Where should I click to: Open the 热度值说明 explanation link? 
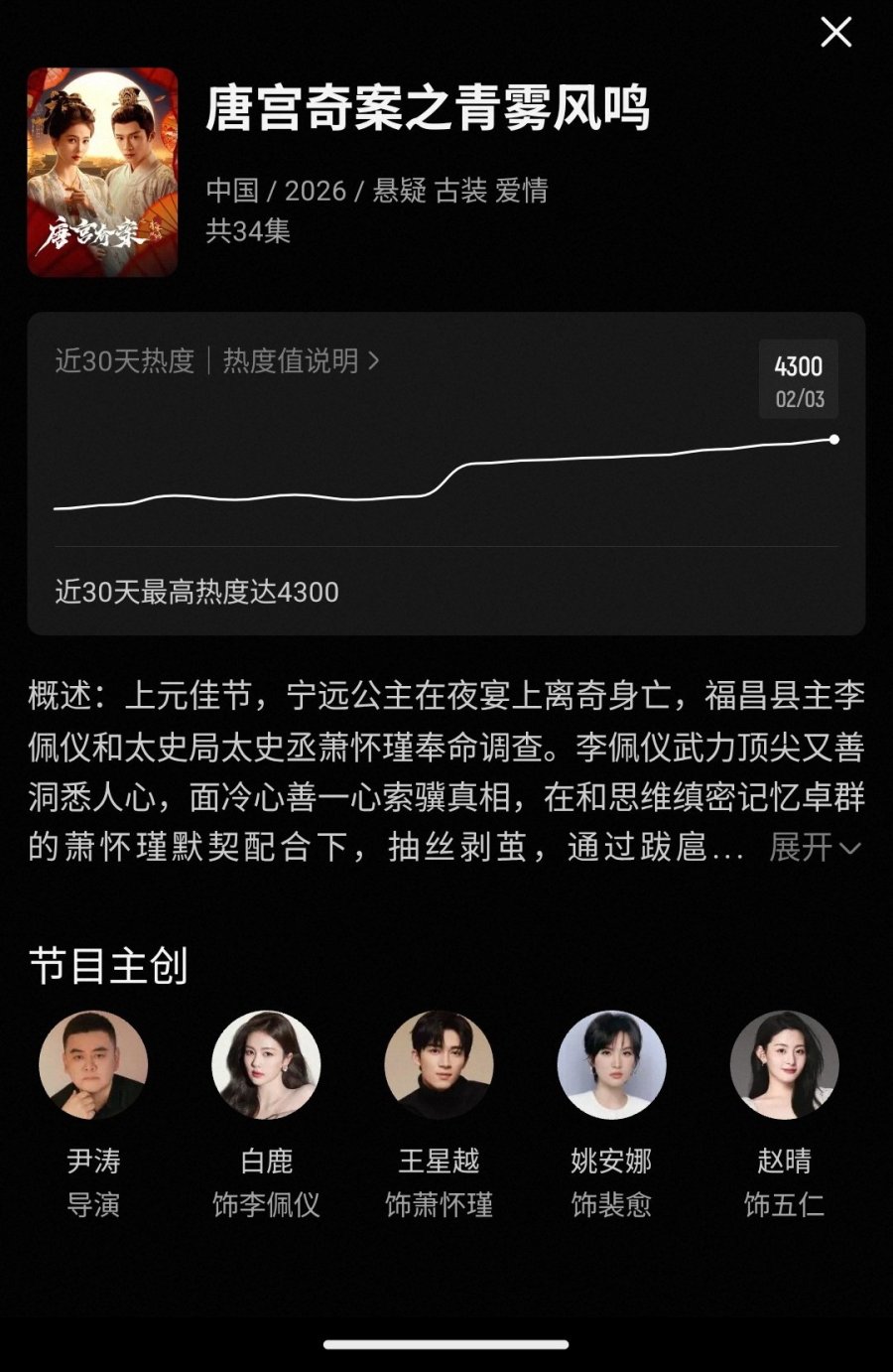(301, 361)
